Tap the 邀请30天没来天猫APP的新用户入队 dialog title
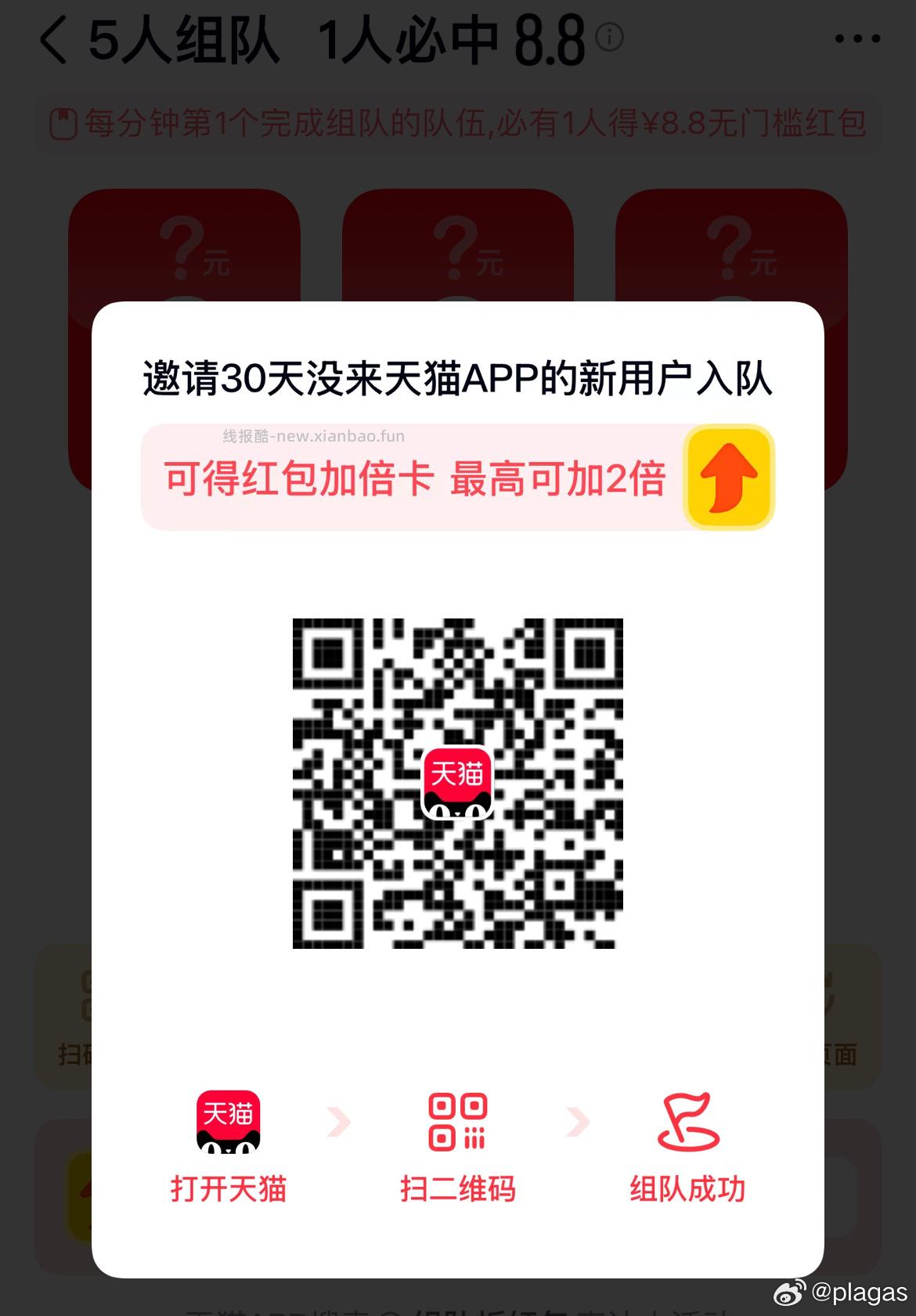The width and height of the screenshot is (916, 1316). pos(458,378)
